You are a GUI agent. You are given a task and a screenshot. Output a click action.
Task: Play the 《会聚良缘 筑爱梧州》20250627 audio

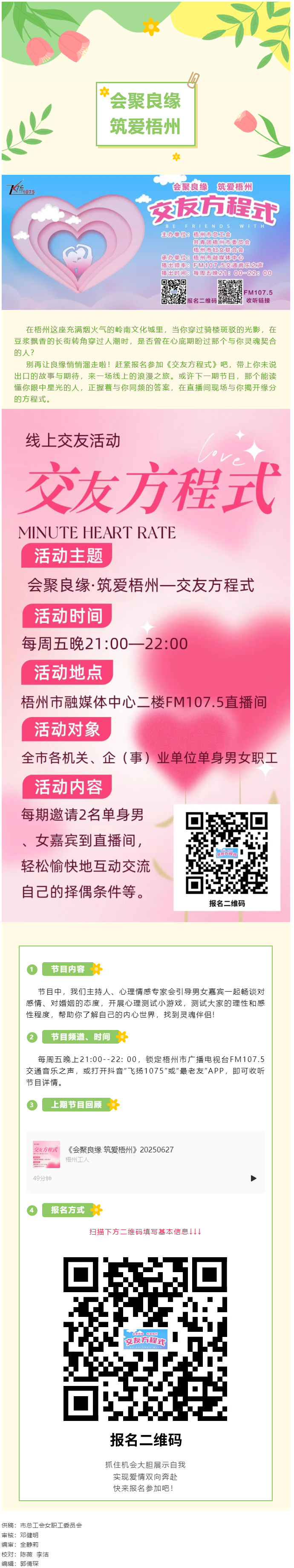(x=253, y=1179)
